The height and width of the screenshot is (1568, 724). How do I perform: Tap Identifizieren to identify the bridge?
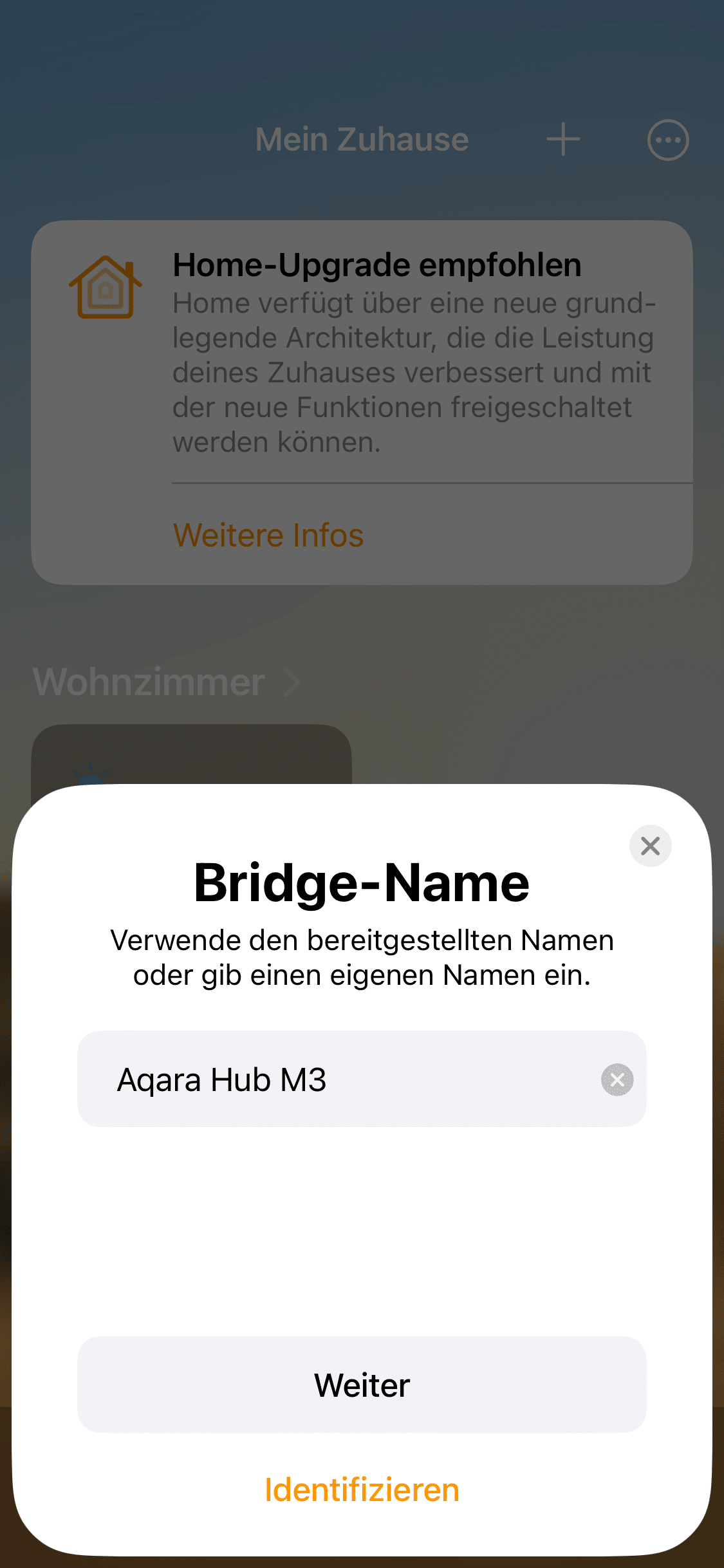click(362, 1490)
